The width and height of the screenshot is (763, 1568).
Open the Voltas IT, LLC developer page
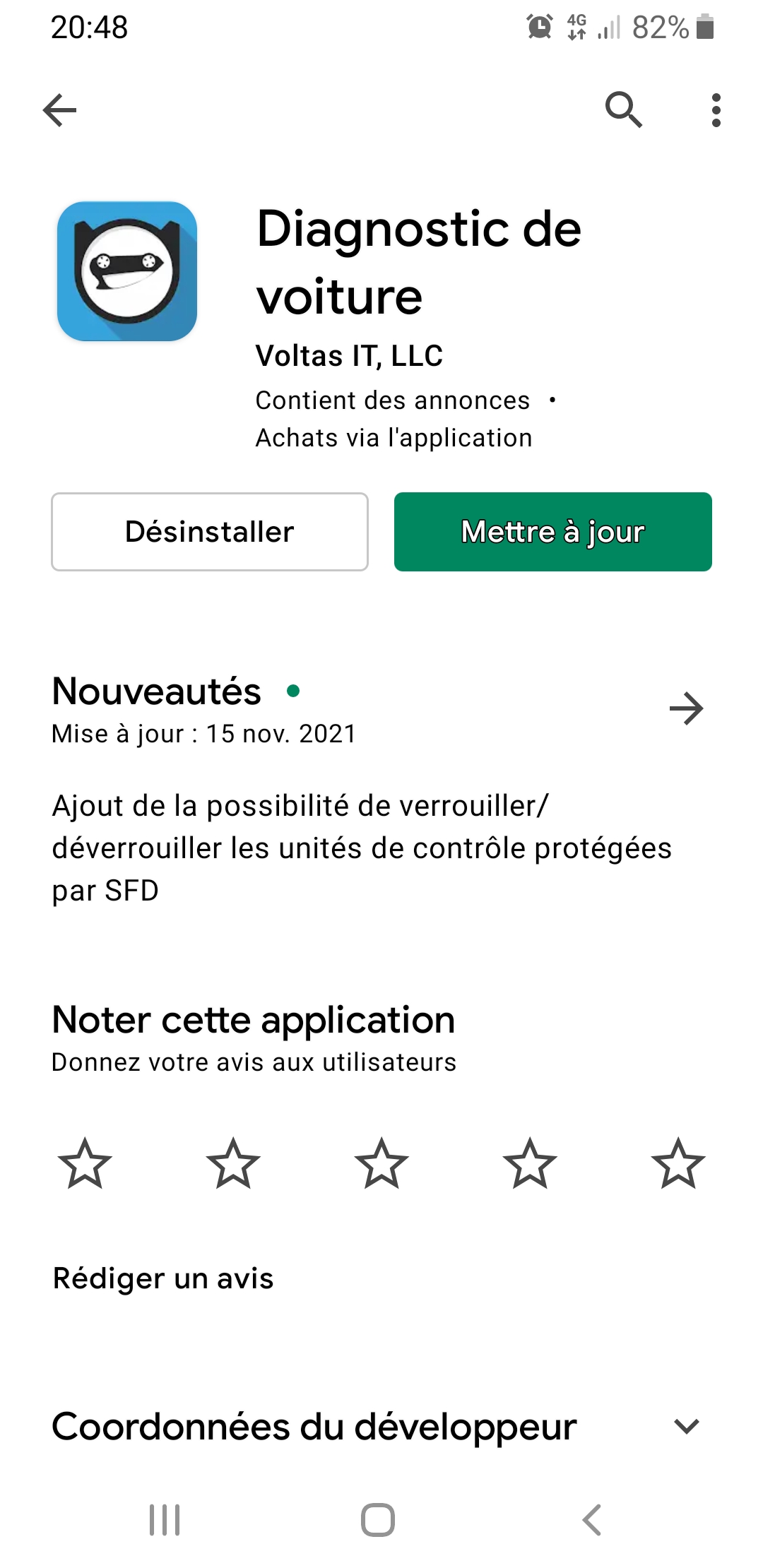(349, 356)
